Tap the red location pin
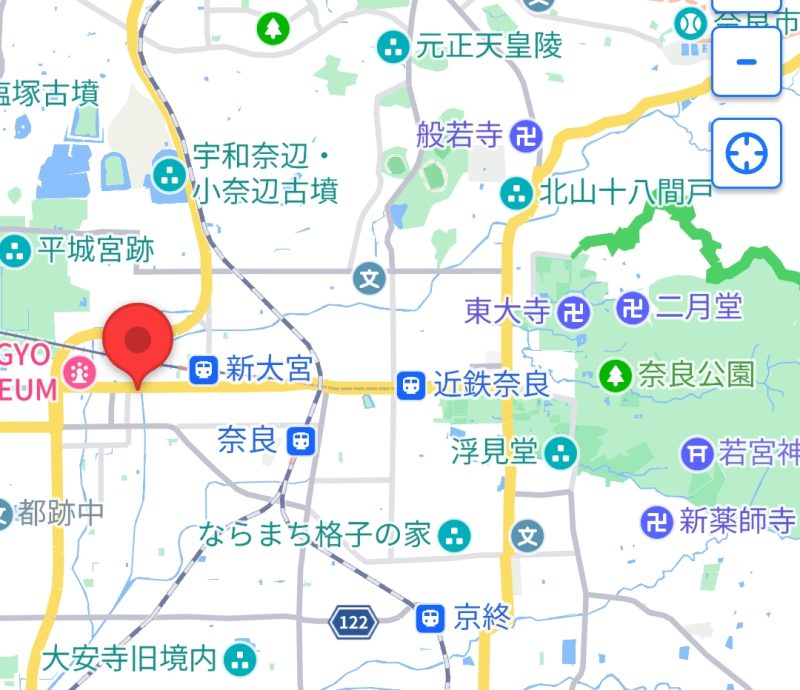Image resolution: width=800 pixels, height=690 pixels. (x=134, y=342)
